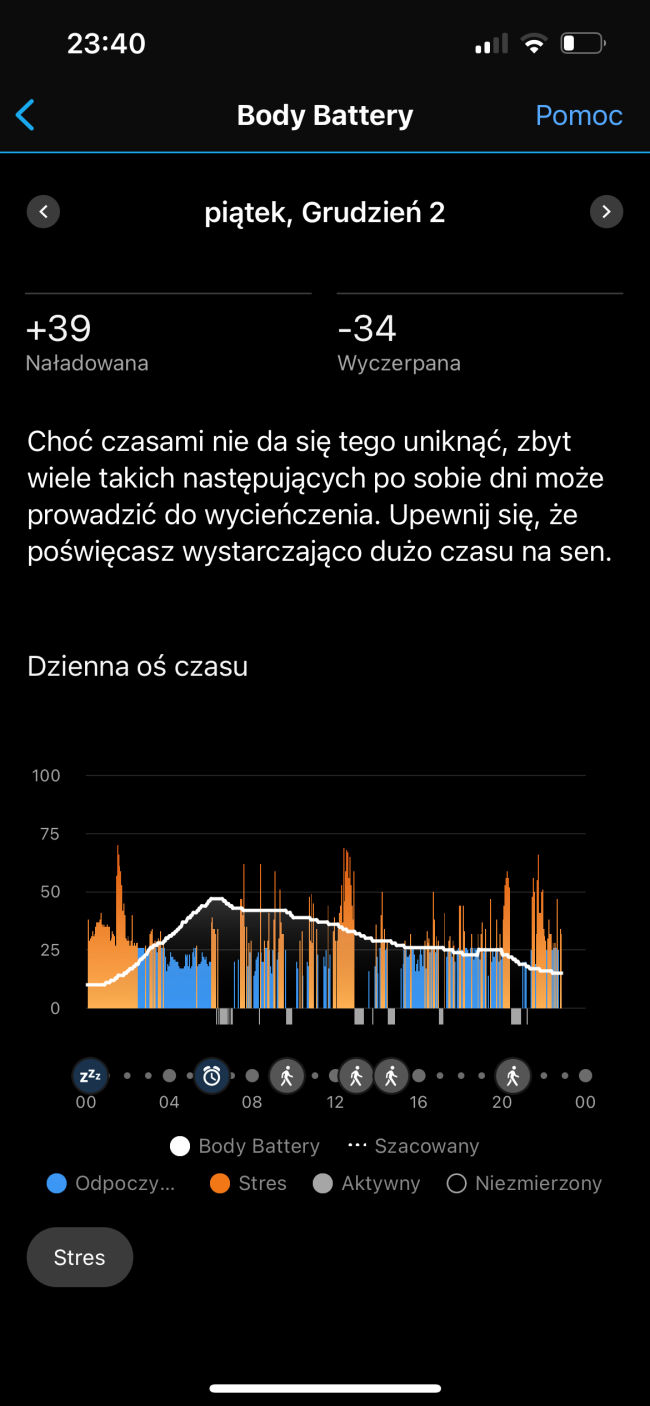Go back using the top-left arrow
This screenshot has width=650, height=1406.
[26, 115]
